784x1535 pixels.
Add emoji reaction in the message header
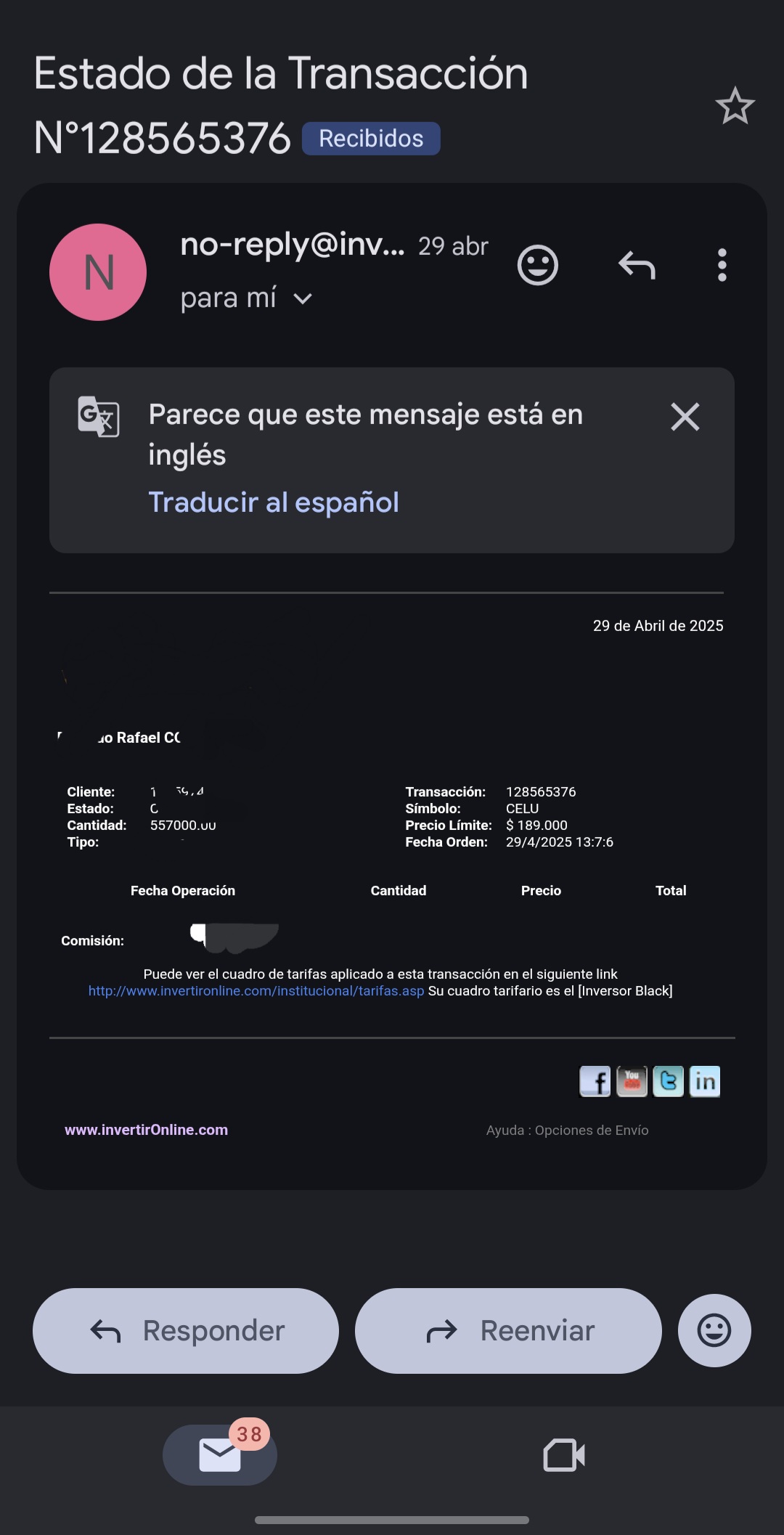click(x=537, y=265)
